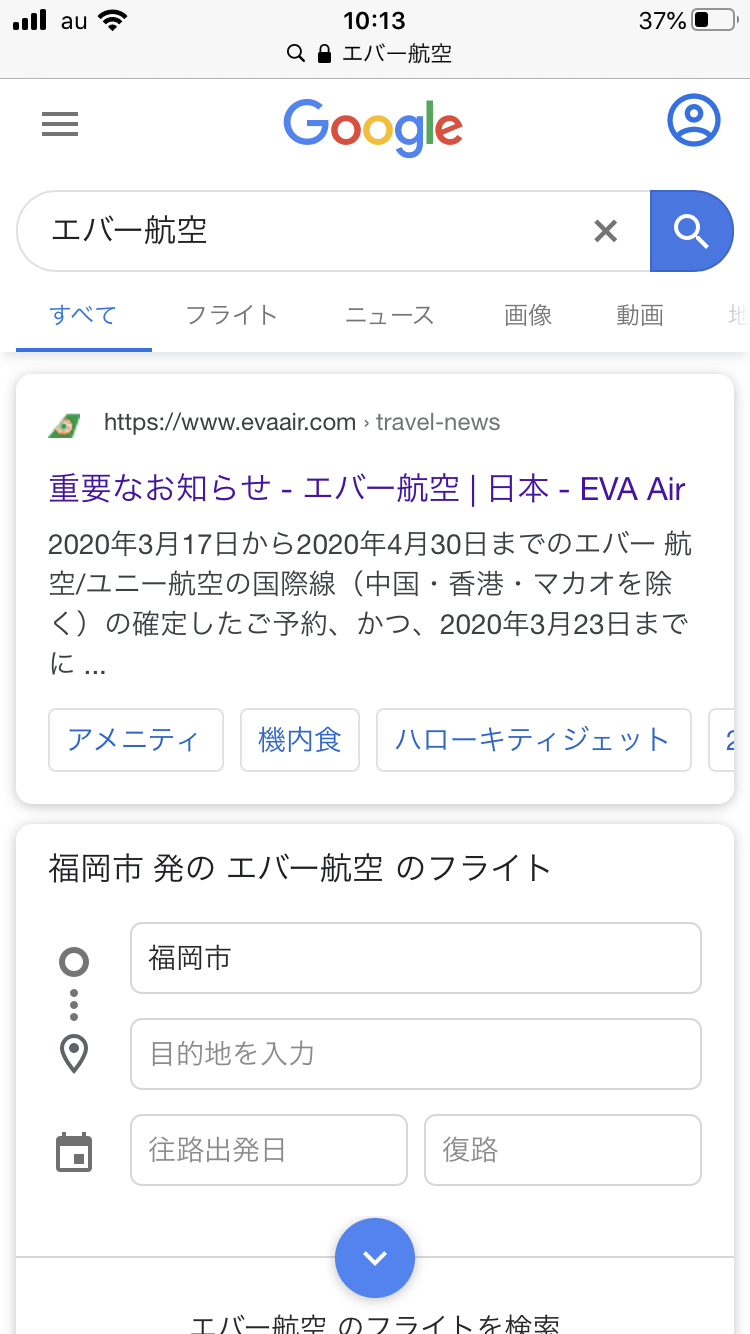Tap the 目的地を入力 destination field
This screenshot has height=1334, width=750.
tap(415, 1054)
